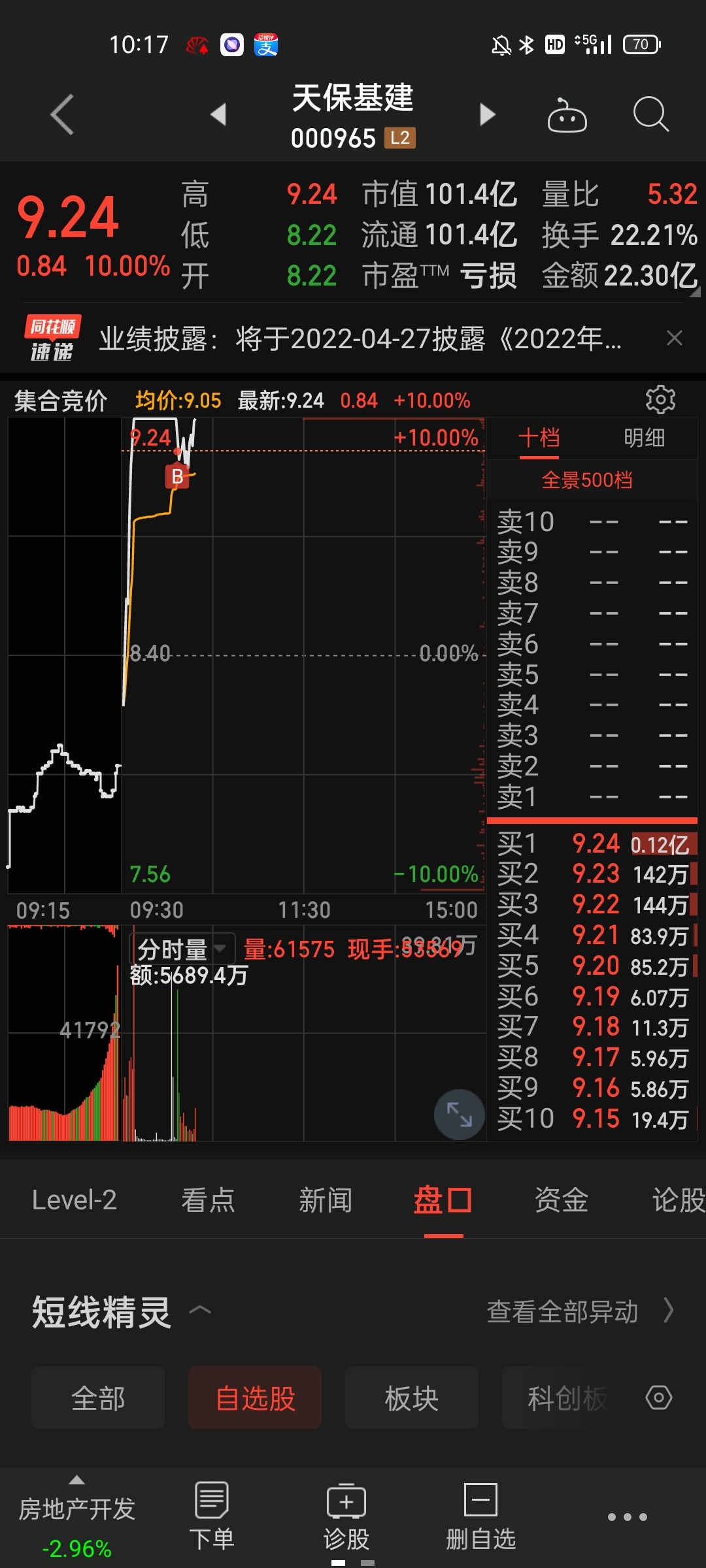
Task: Switch to the next stock with right triangle
Action: coord(487,114)
